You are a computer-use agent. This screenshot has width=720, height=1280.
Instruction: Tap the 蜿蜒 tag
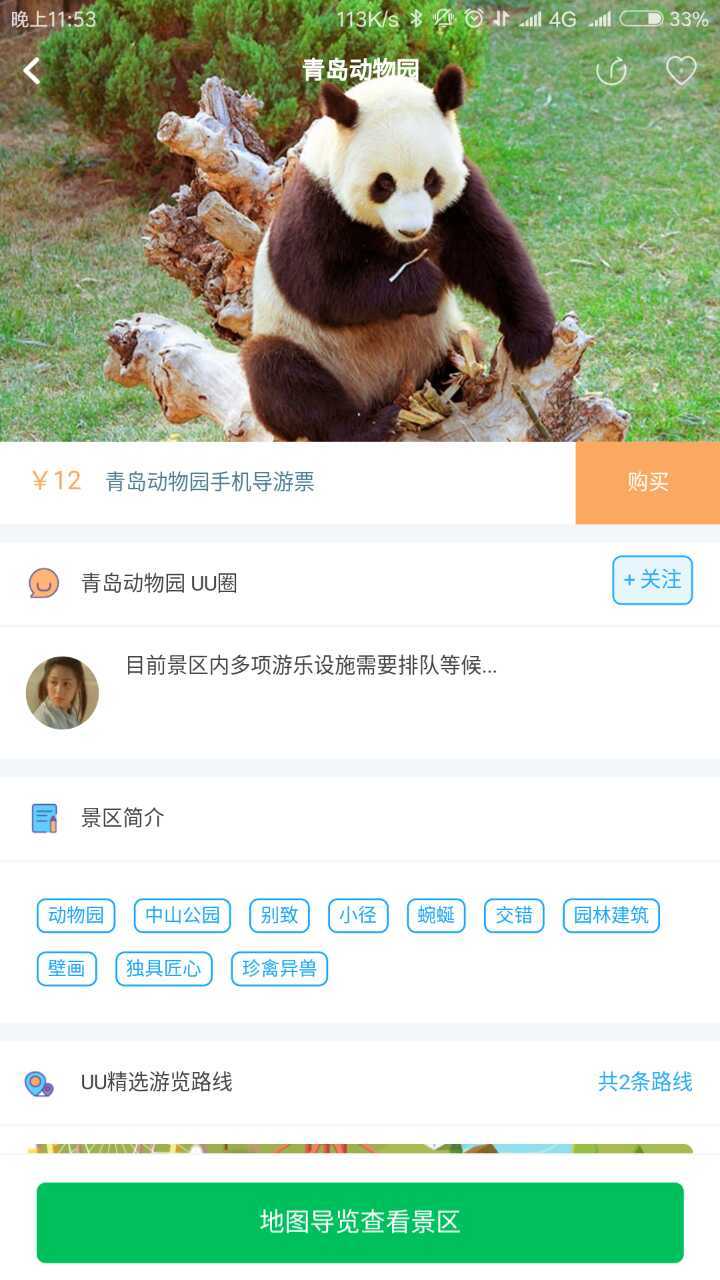pyautogui.click(x=436, y=915)
